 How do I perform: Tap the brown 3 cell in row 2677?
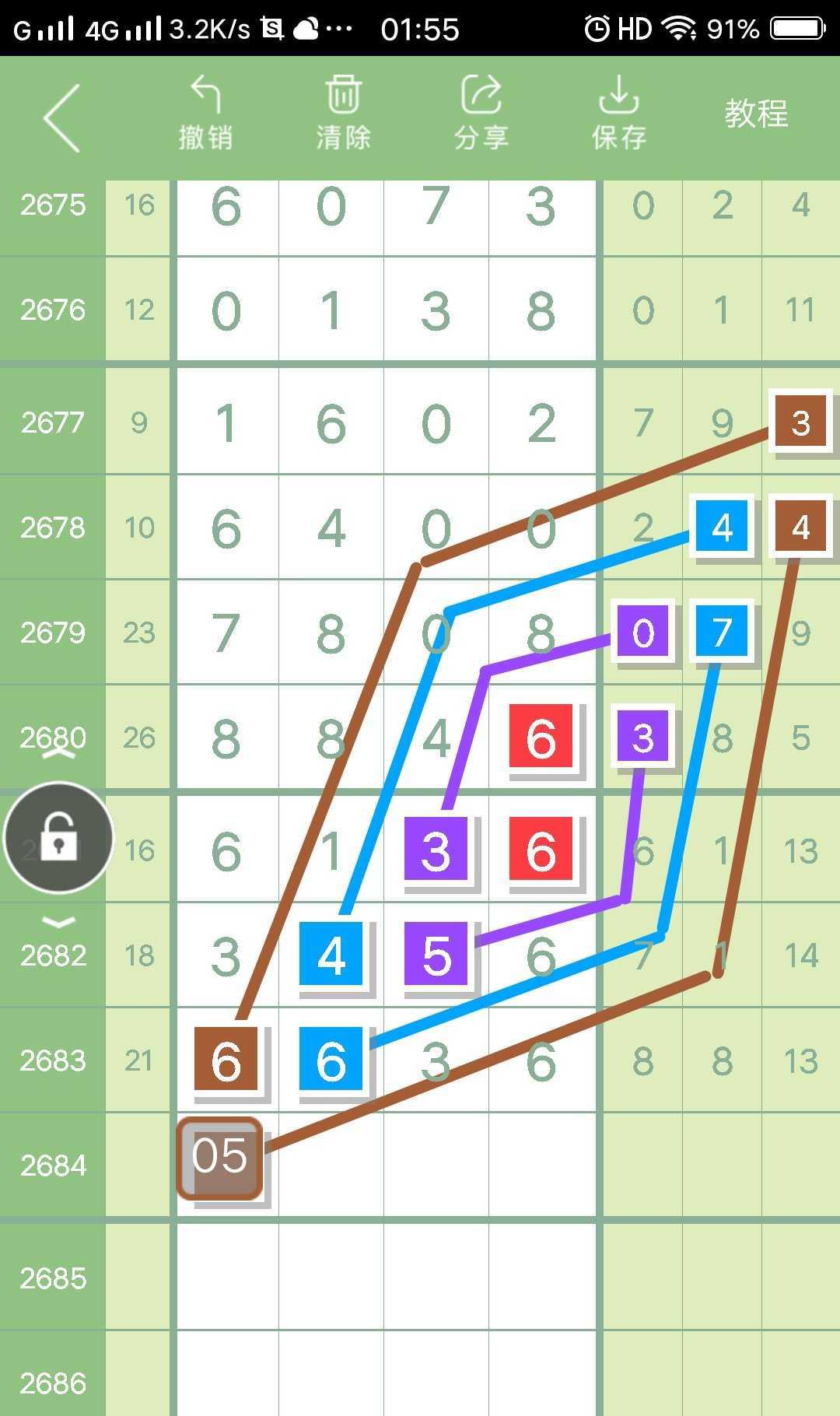click(x=800, y=422)
